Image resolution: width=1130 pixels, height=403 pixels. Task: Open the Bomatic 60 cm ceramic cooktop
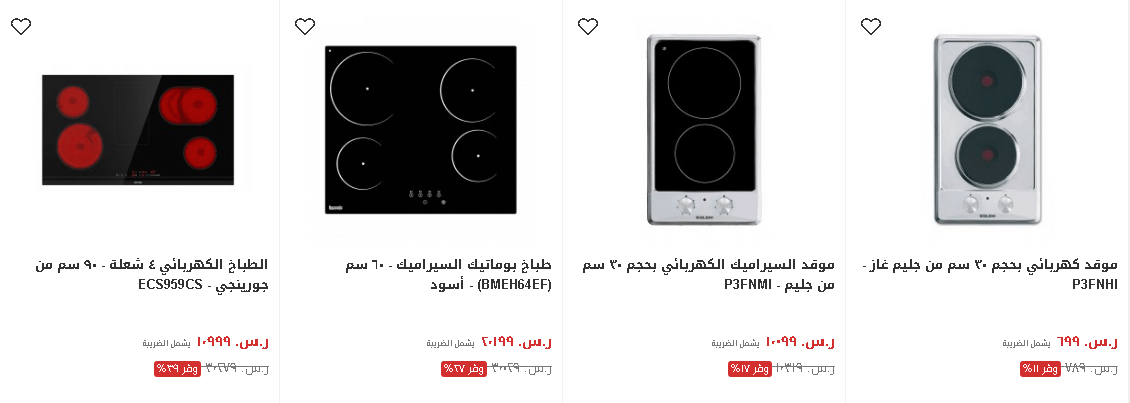(449, 274)
